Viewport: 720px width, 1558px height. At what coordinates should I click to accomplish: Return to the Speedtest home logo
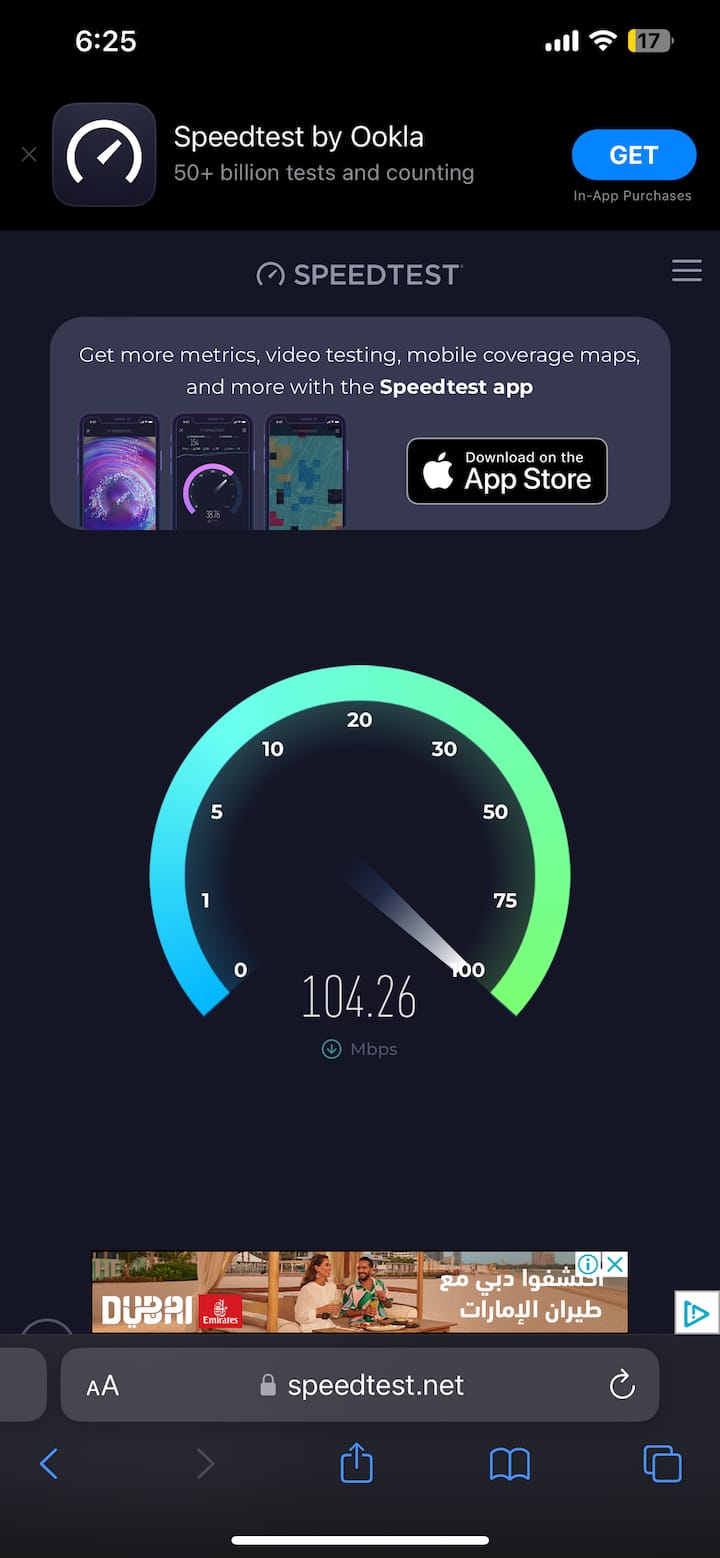point(360,274)
